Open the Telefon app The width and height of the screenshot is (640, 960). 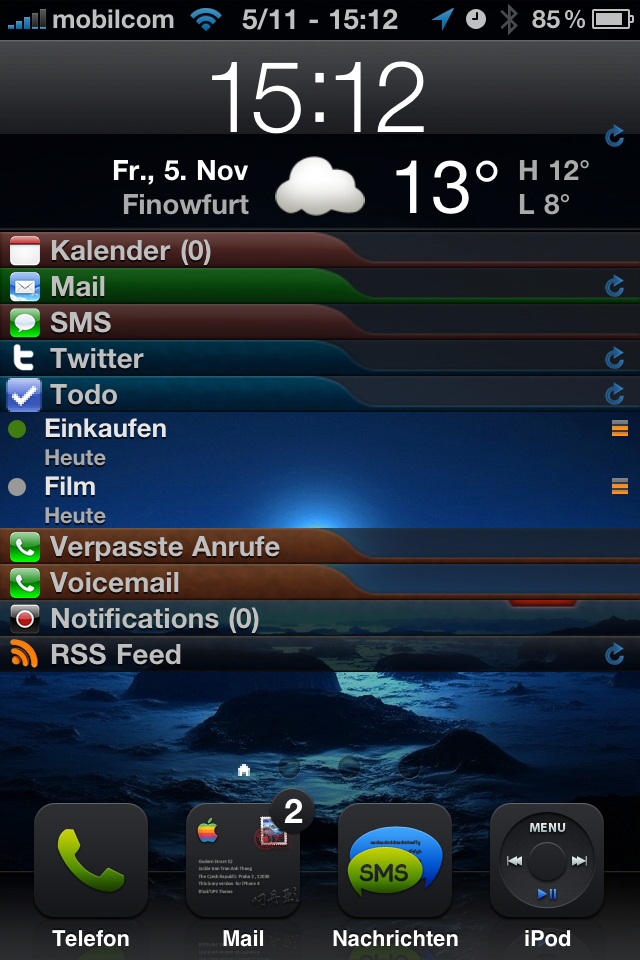coord(91,861)
